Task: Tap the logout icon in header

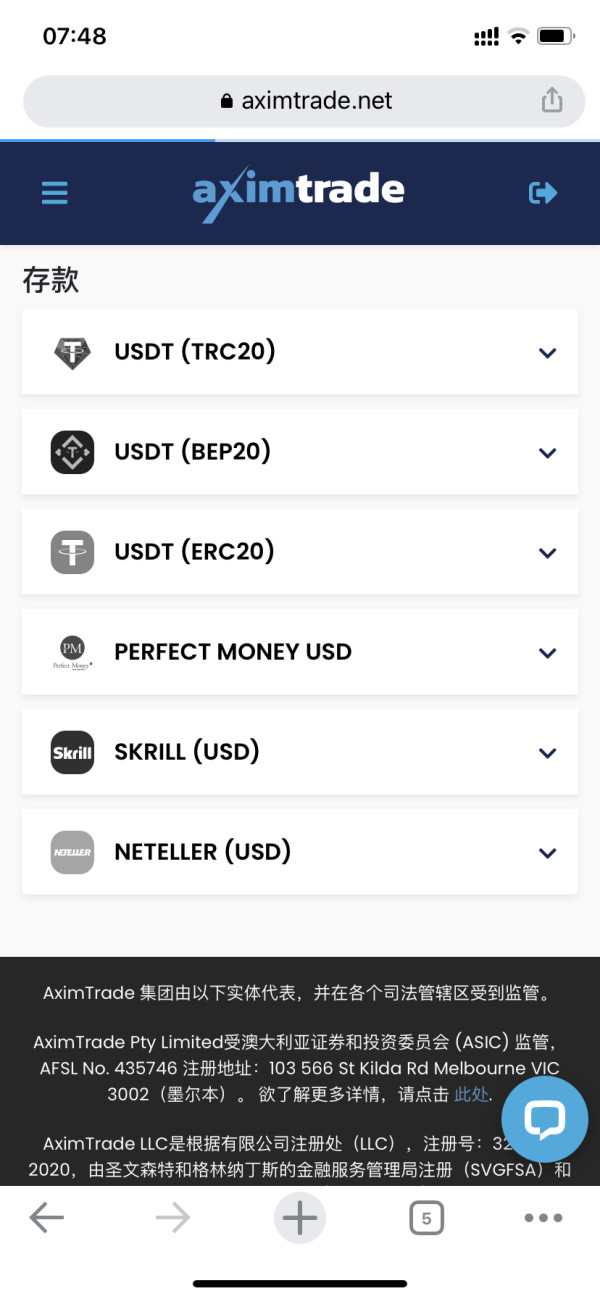Action: point(543,193)
